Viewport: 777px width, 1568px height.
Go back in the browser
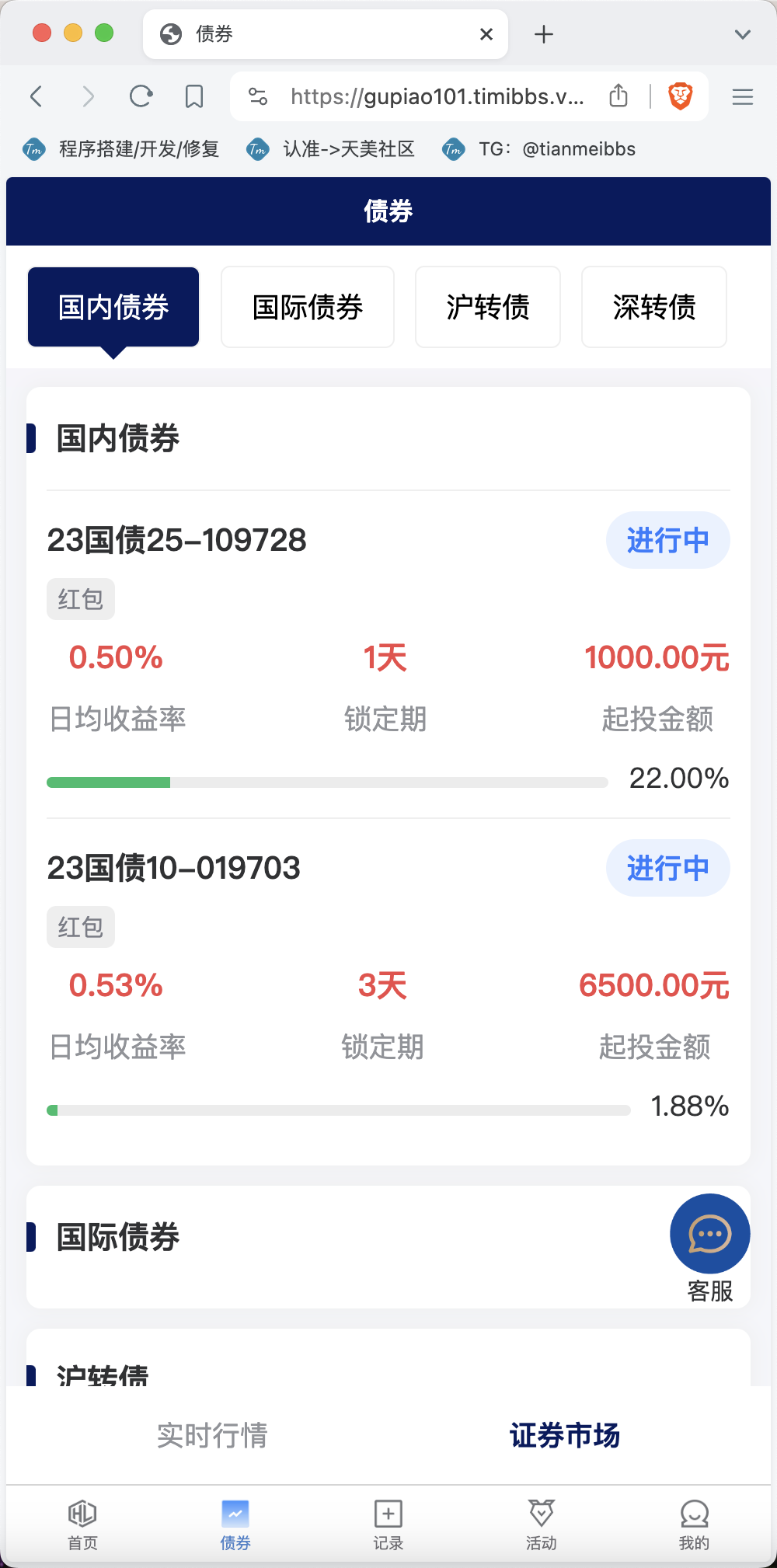(x=36, y=96)
